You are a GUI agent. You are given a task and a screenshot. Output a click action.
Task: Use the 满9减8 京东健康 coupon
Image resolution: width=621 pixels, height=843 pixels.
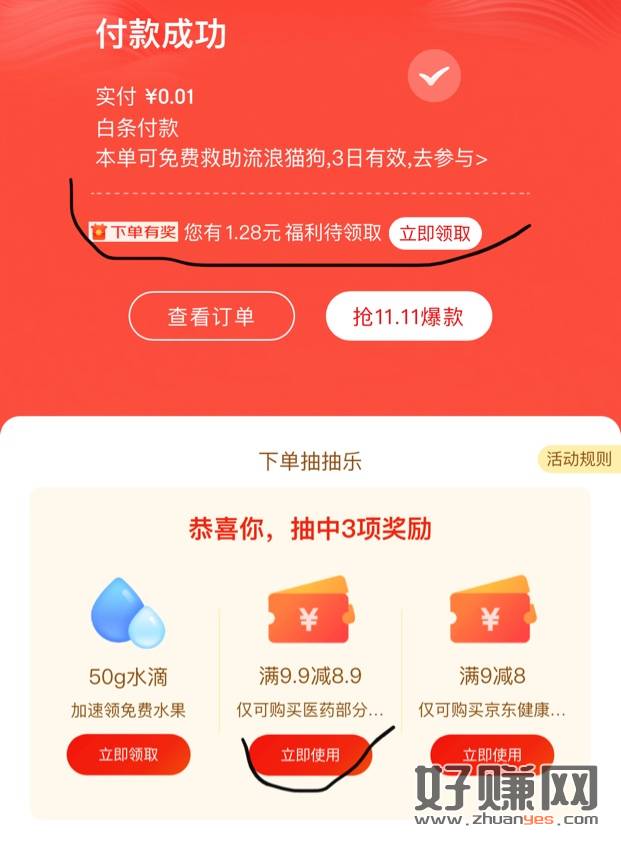pos(492,755)
